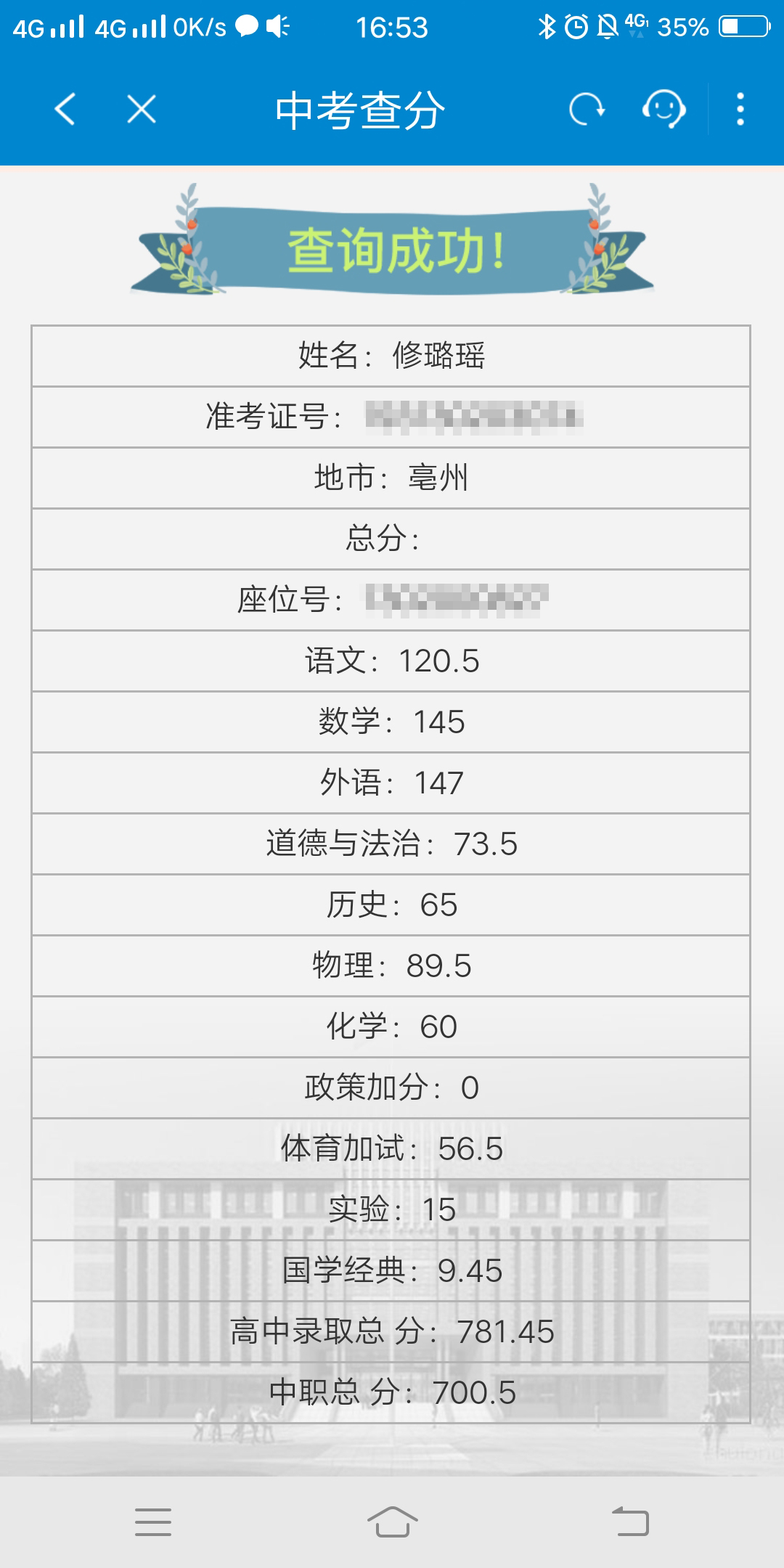This screenshot has height=1568, width=784.
Task: Go back using the header arrow
Action: [x=65, y=110]
